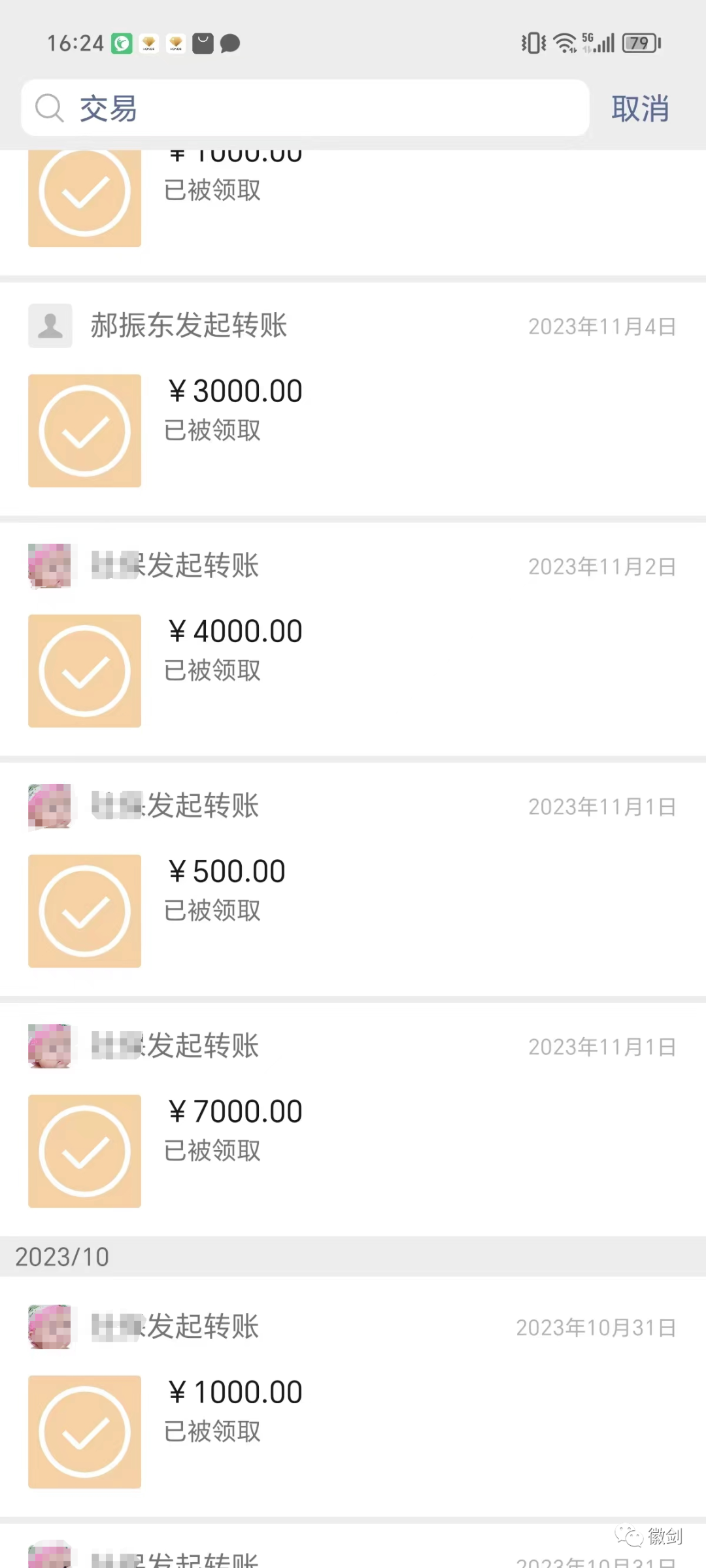Tap the search field containing 交易
This screenshot has height=1568, width=706.
(305, 109)
